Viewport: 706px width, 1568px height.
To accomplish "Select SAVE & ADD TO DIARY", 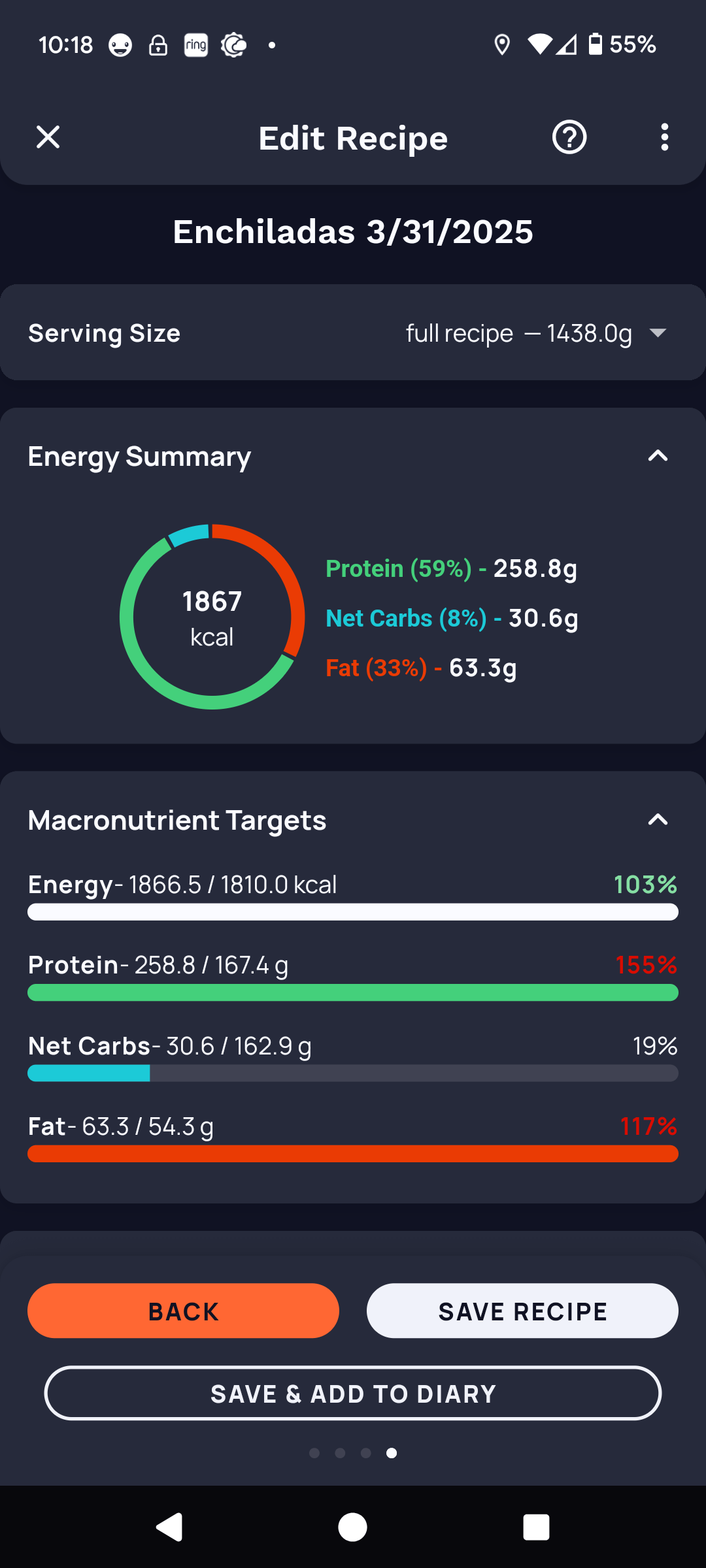I will point(353,1393).
